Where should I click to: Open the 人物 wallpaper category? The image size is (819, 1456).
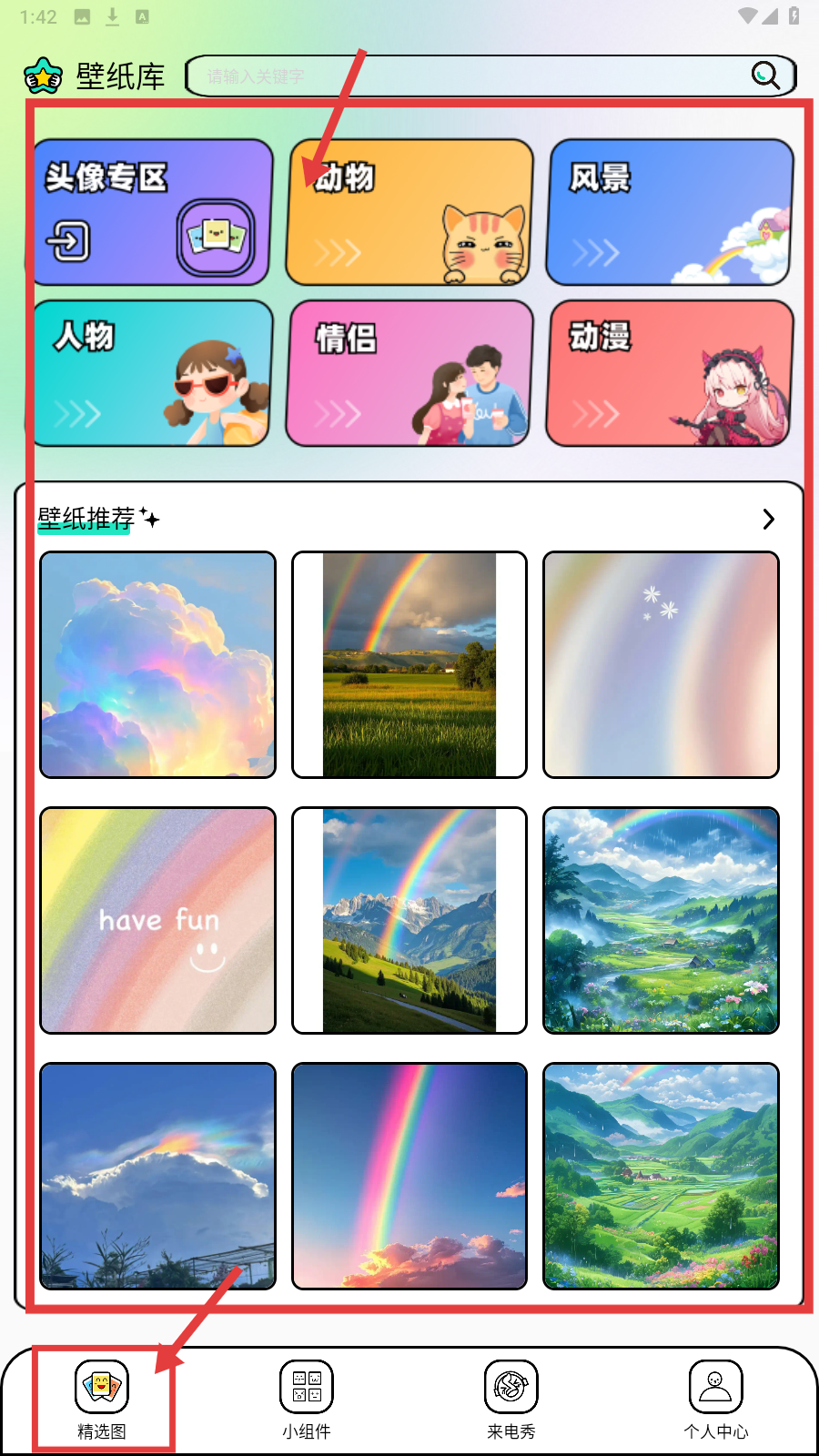coord(153,373)
